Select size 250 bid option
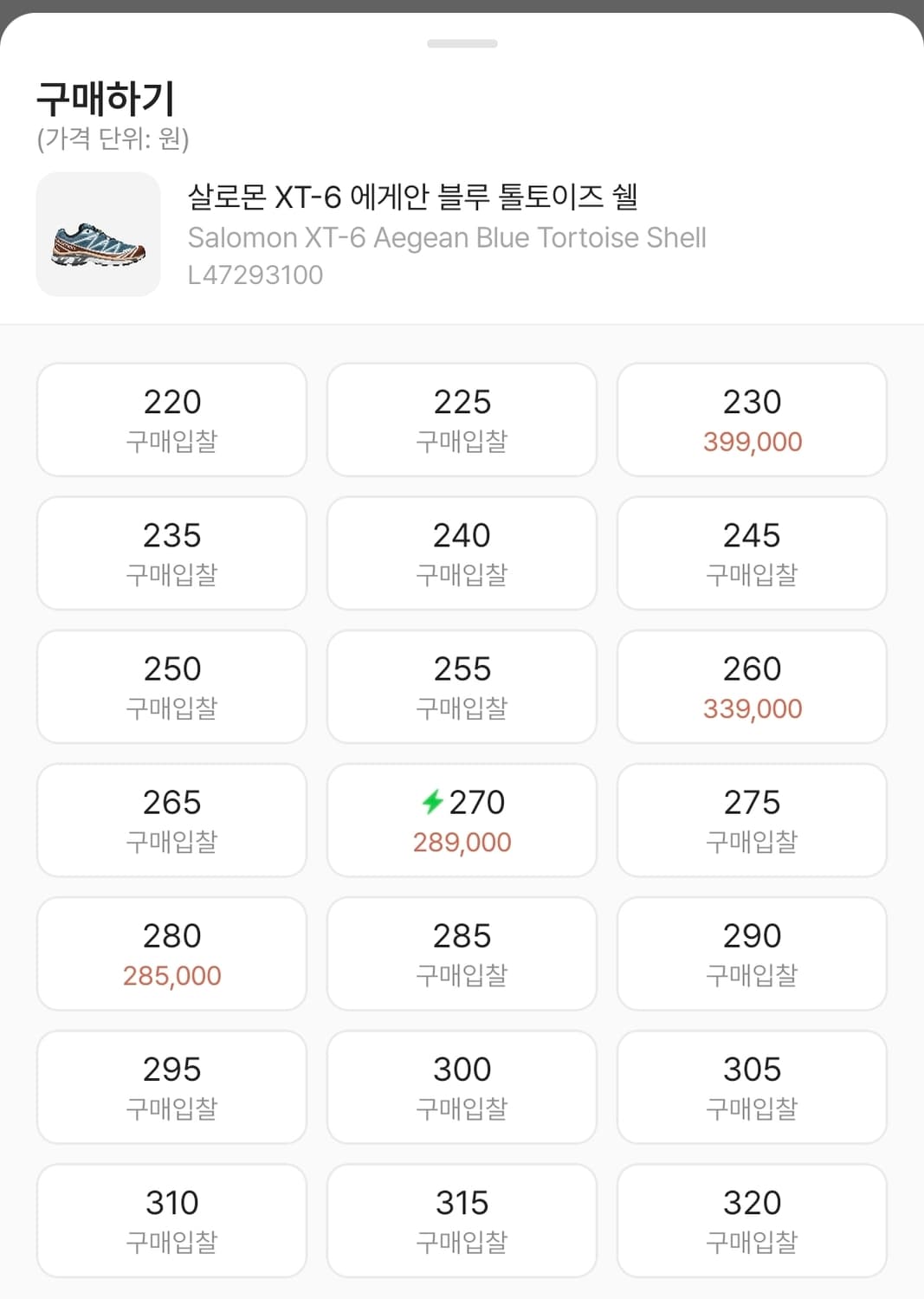924x1299 pixels. [171, 687]
